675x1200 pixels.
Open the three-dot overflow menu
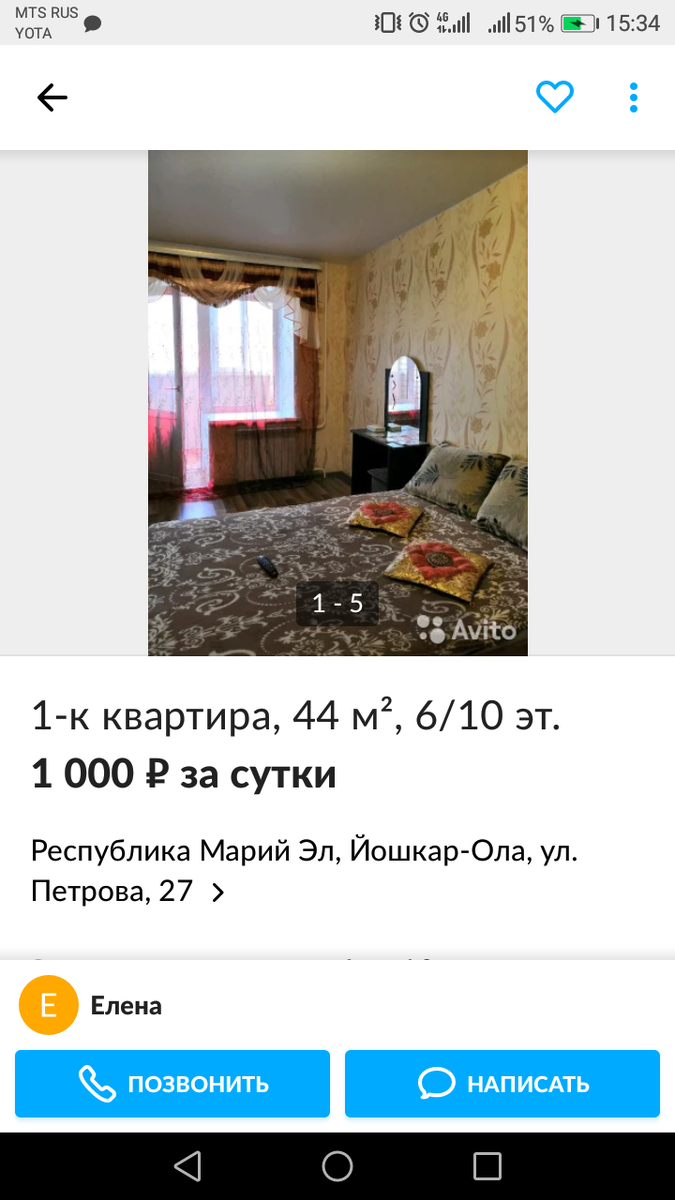[x=633, y=97]
